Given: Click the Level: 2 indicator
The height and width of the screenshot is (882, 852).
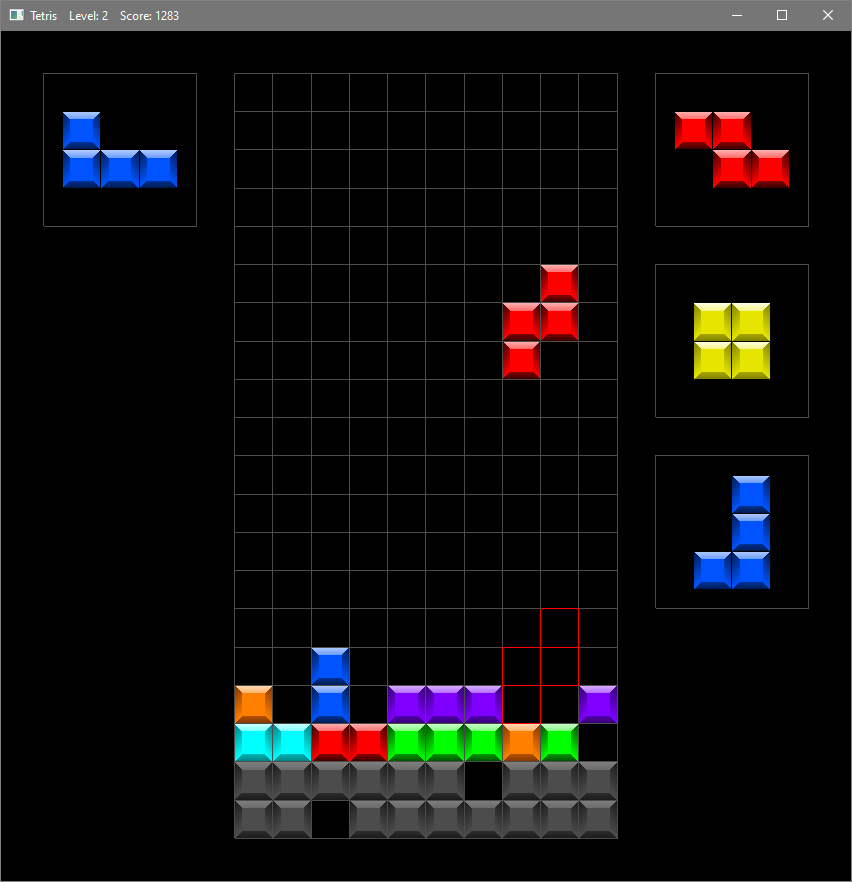Looking at the screenshot, I should point(88,15).
